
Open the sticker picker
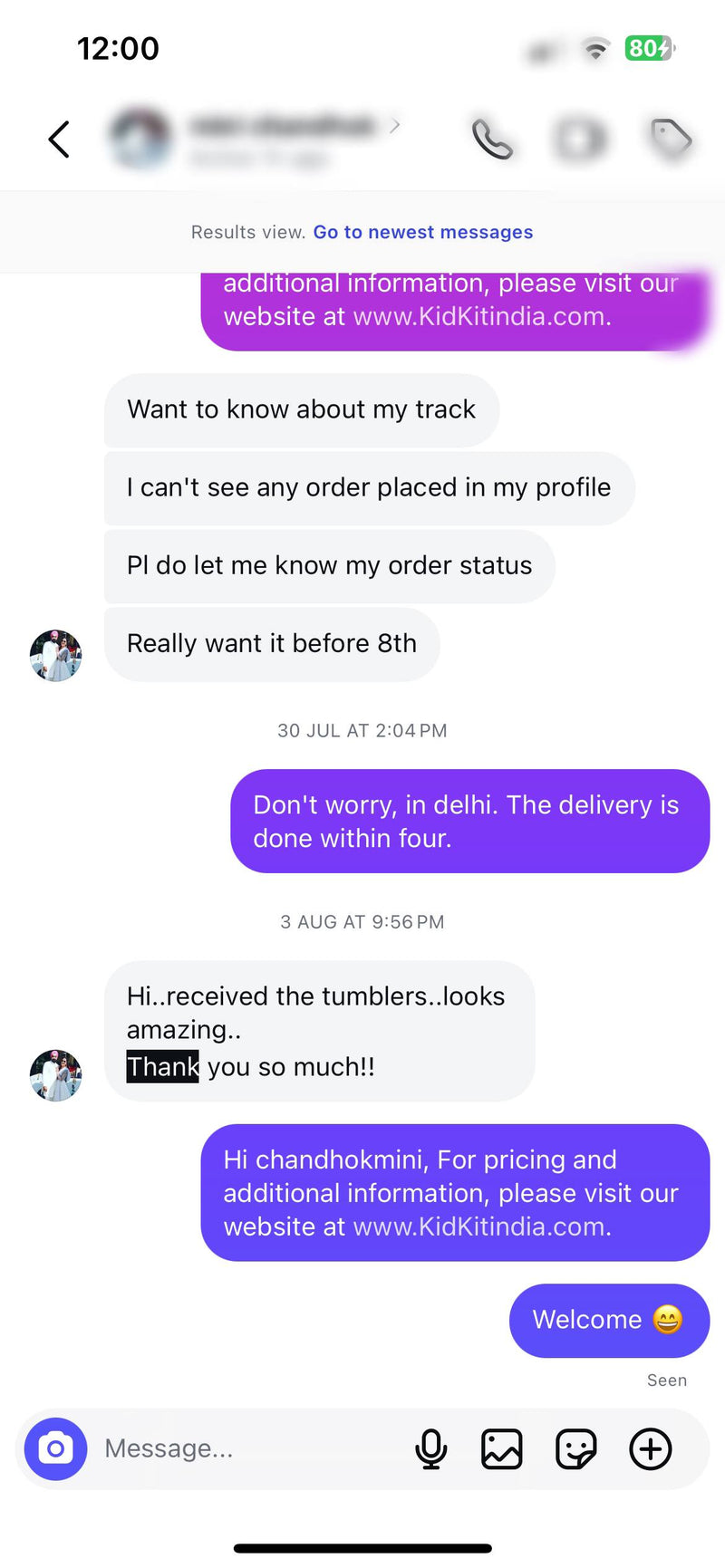tap(575, 1448)
